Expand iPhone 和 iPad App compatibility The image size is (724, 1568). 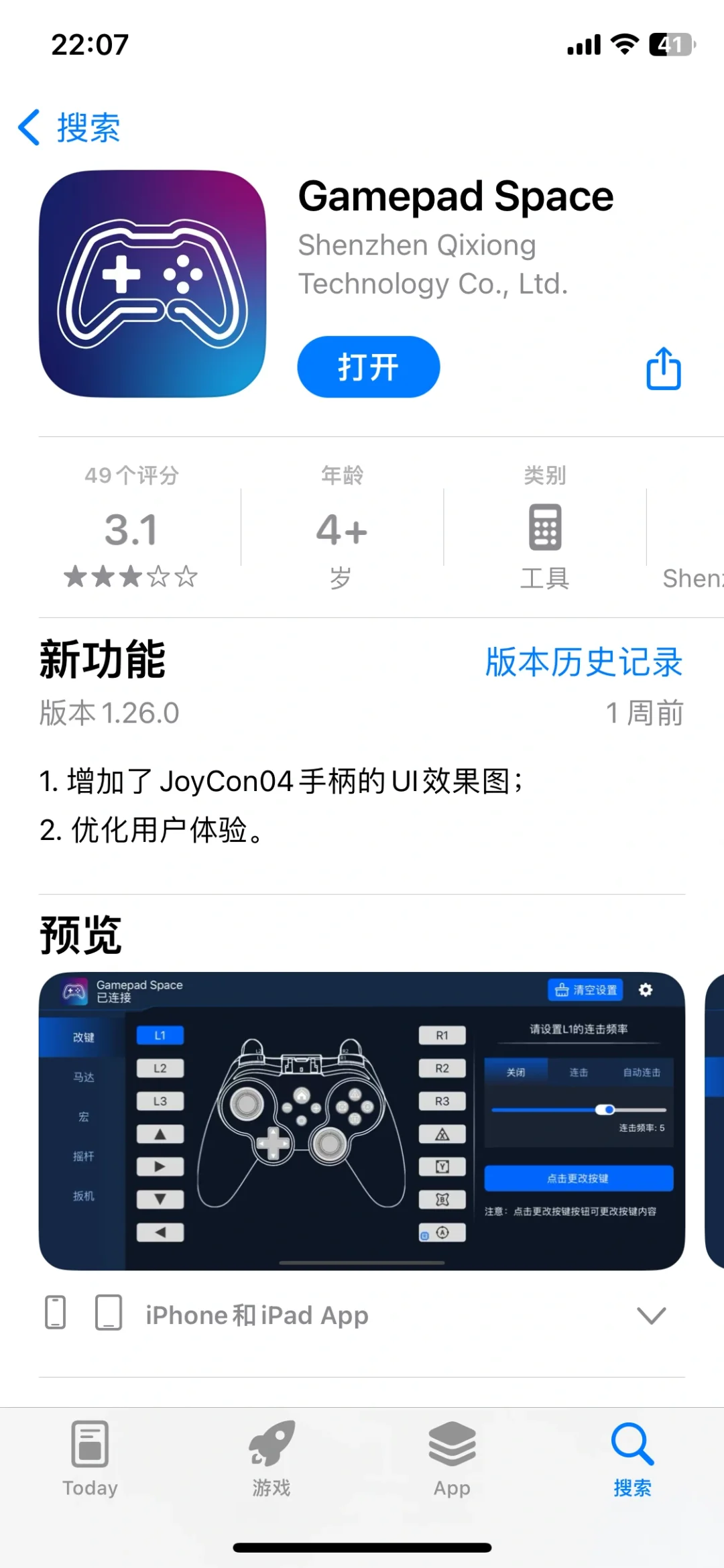(651, 1315)
